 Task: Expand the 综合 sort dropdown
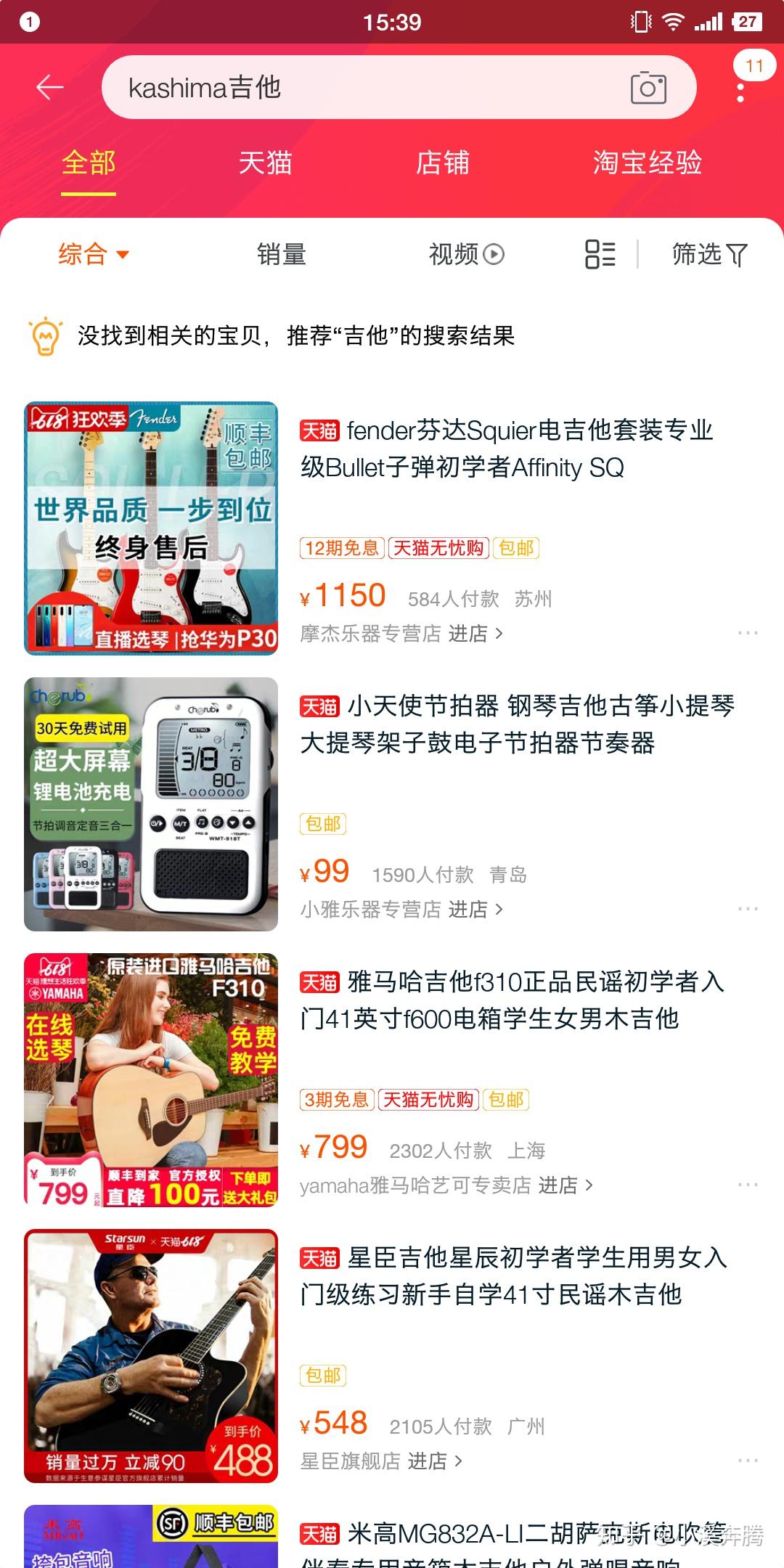93,255
